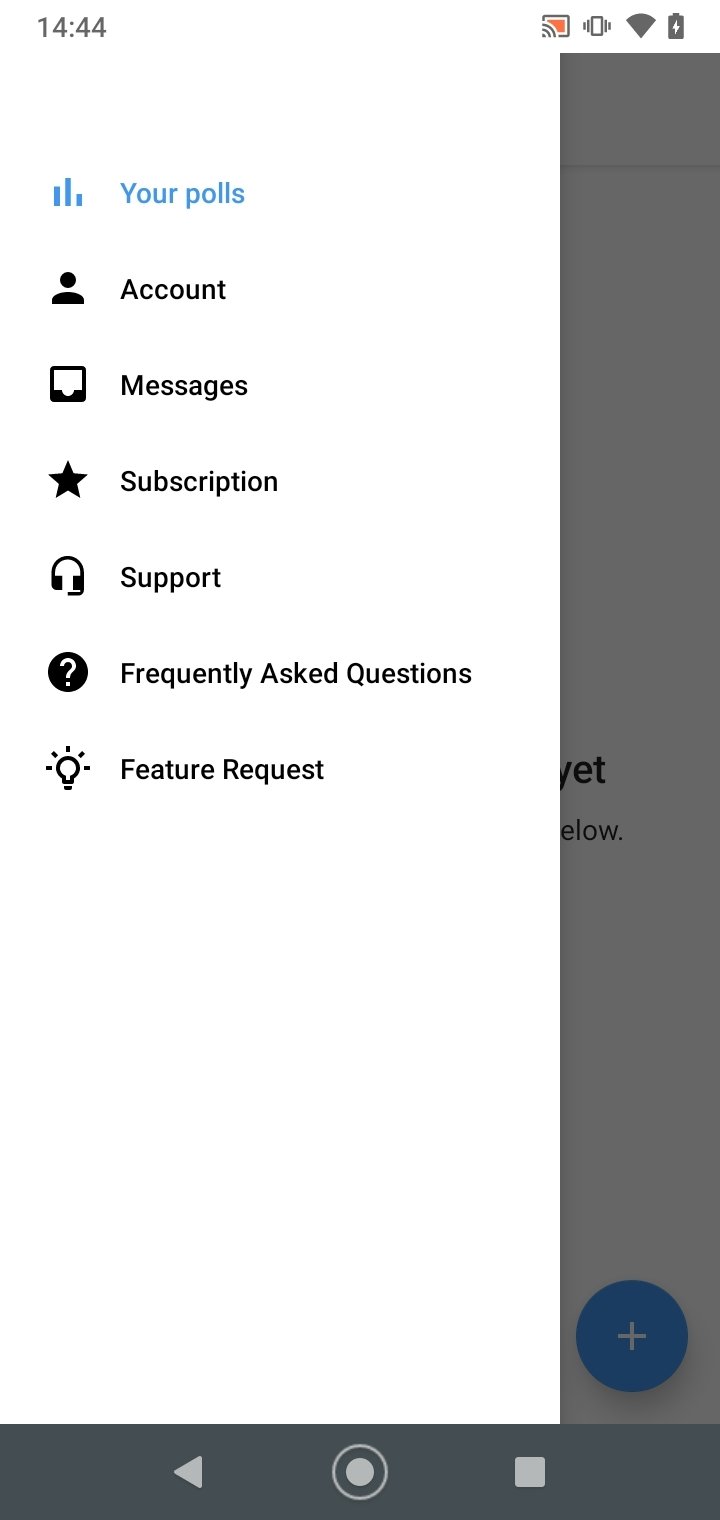The height and width of the screenshot is (1520, 720).
Task: Tap the plus button to create poll
Action: pos(632,1336)
